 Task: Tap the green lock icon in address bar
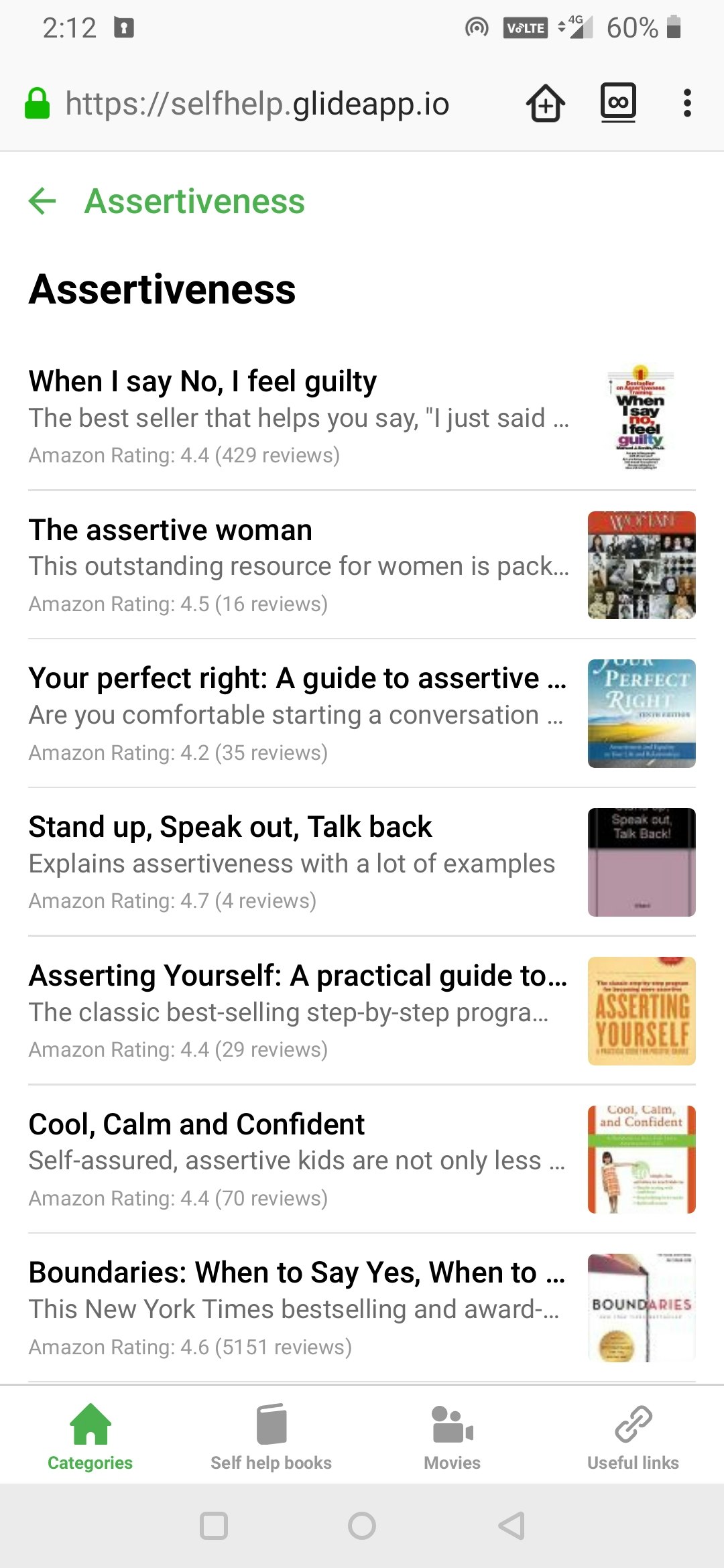38,103
